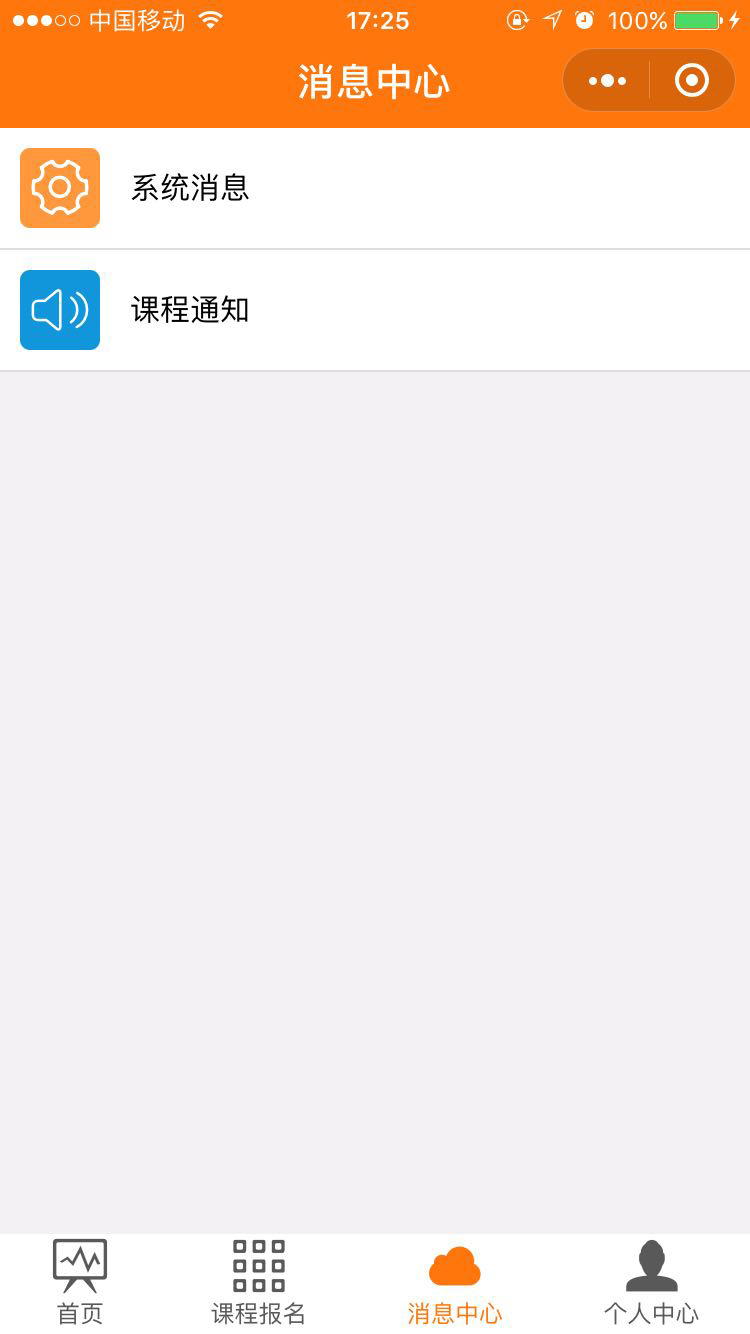Open the mini program more options menu

pos(607,81)
